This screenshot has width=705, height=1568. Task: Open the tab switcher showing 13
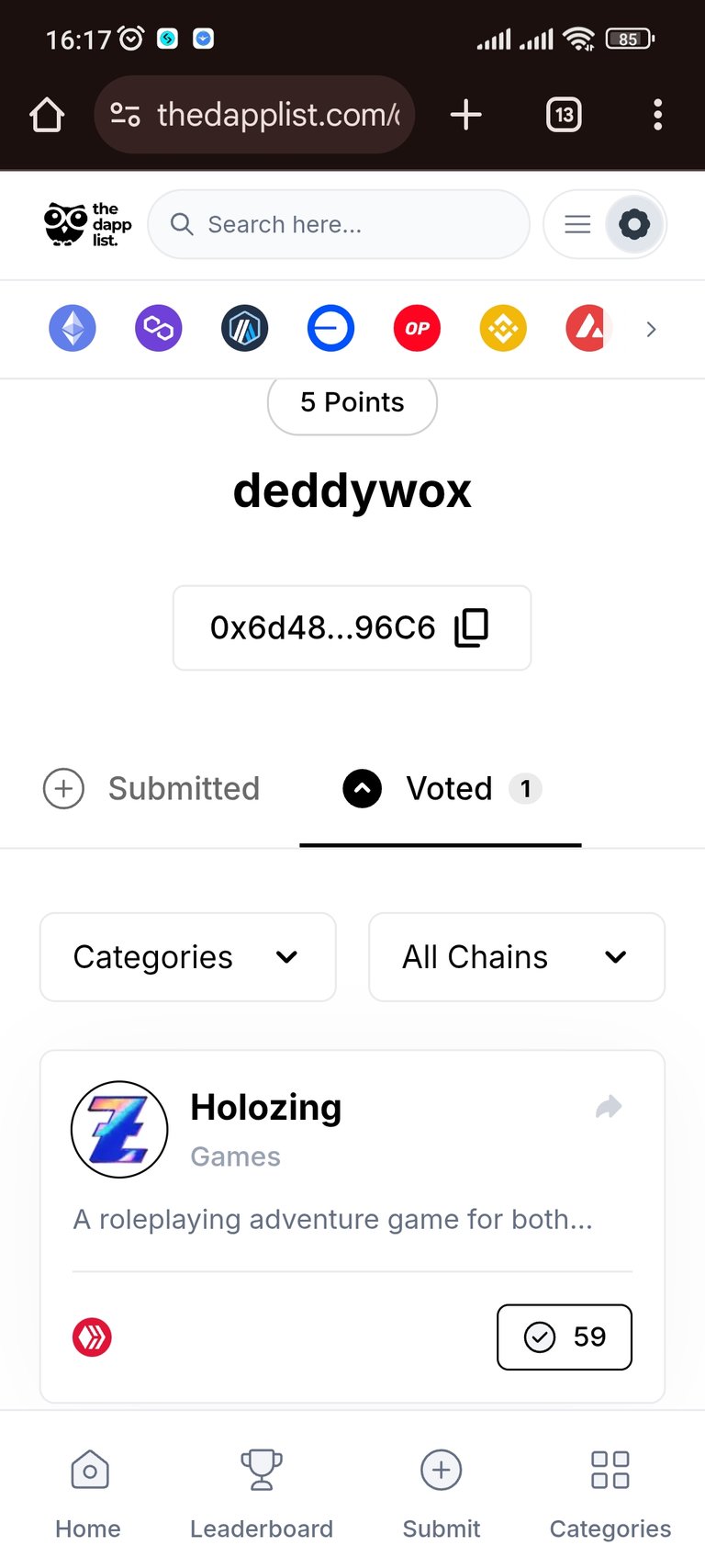[x=564, y=115]
